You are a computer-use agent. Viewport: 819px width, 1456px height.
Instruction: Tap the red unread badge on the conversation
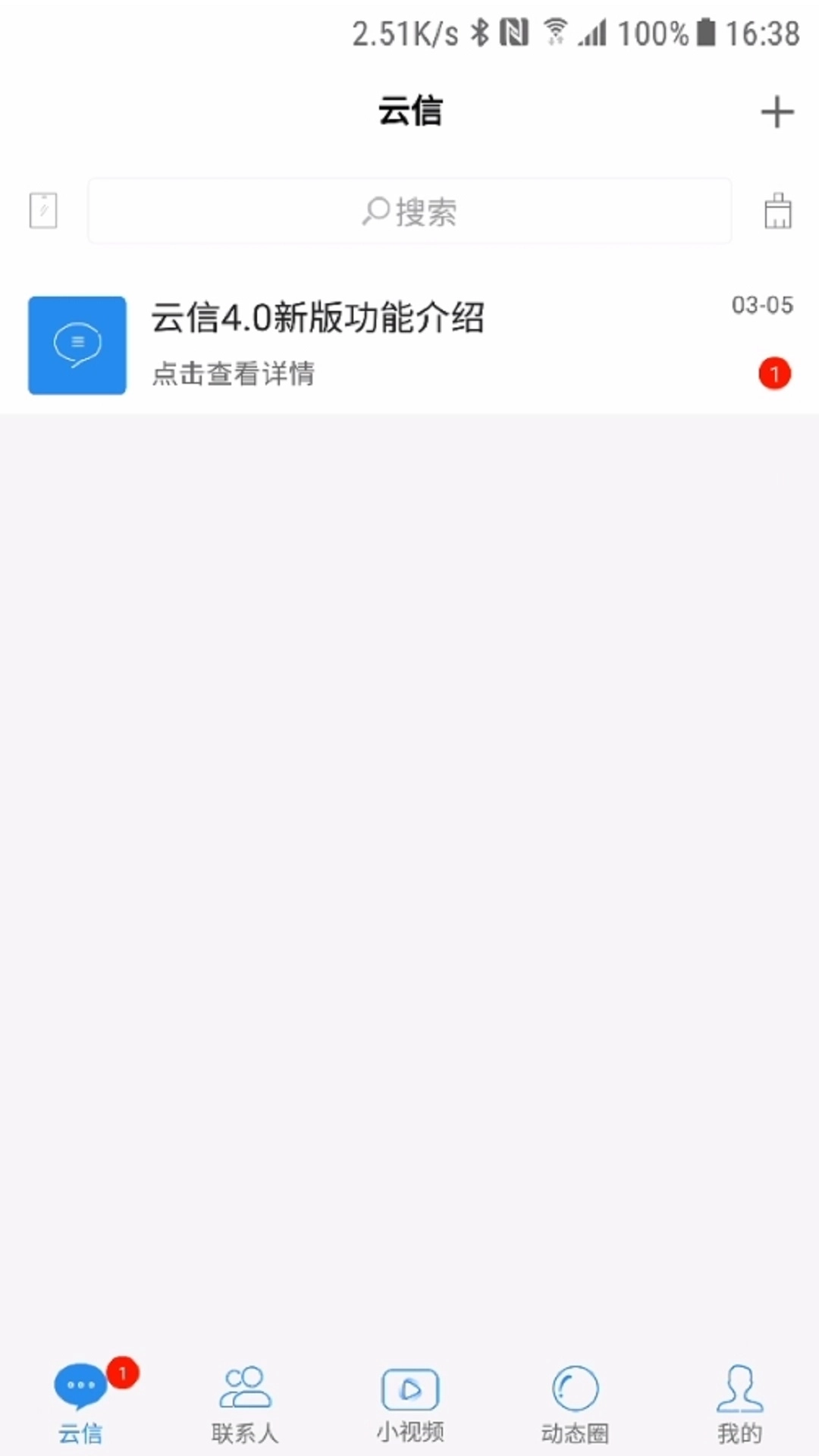tap(773, 373)
